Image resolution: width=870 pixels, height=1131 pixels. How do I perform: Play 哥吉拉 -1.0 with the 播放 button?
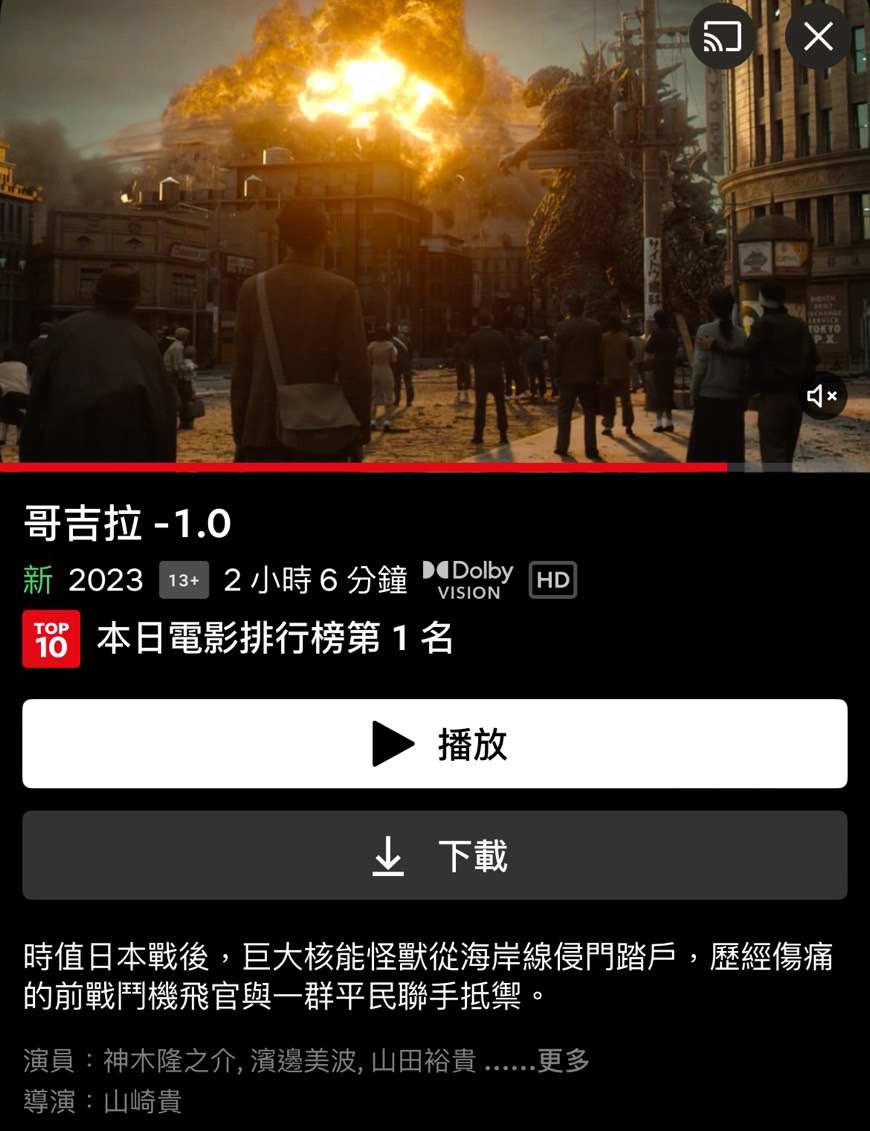(435, 744)
